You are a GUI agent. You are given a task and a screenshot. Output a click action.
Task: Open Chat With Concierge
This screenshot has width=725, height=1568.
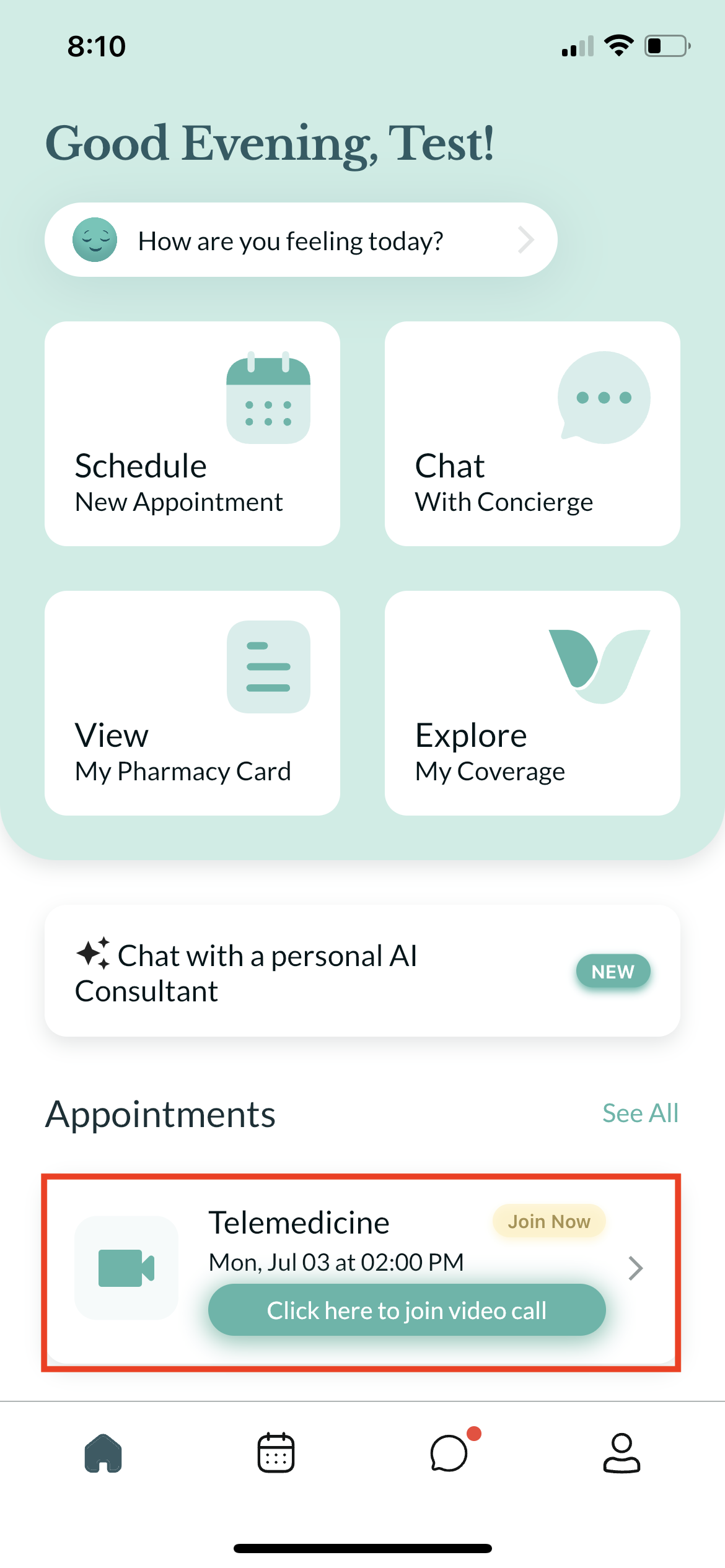(533, 433)
